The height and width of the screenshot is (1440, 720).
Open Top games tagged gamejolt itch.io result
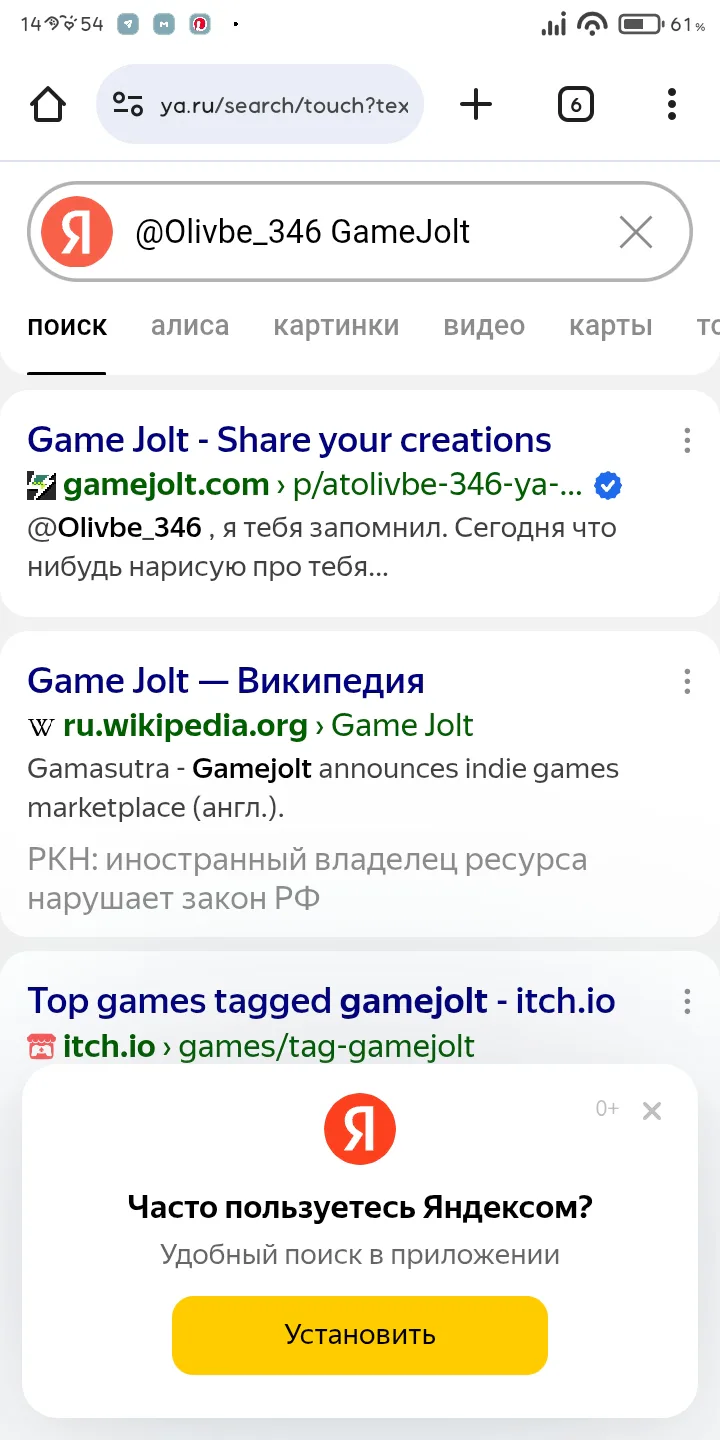320,1001
